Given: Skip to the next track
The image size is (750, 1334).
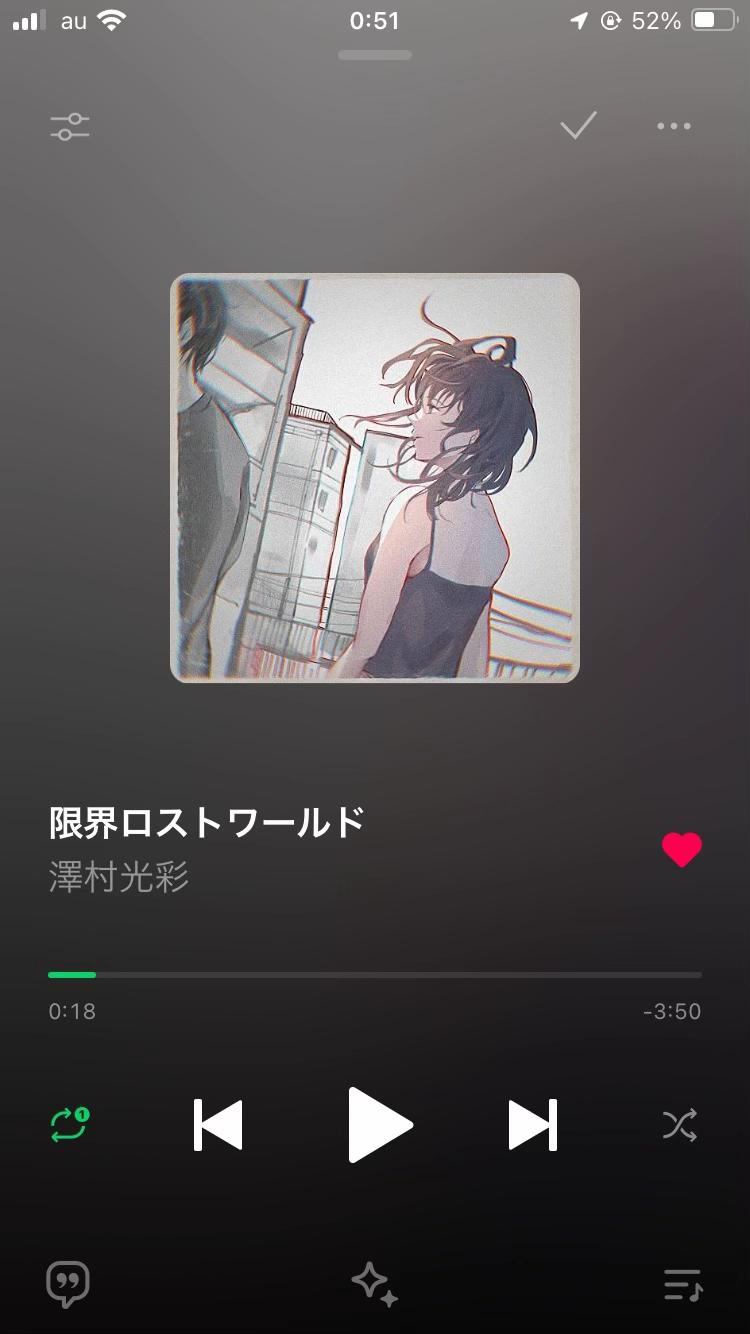Looking at the screenshot, I should [533, 1125].
